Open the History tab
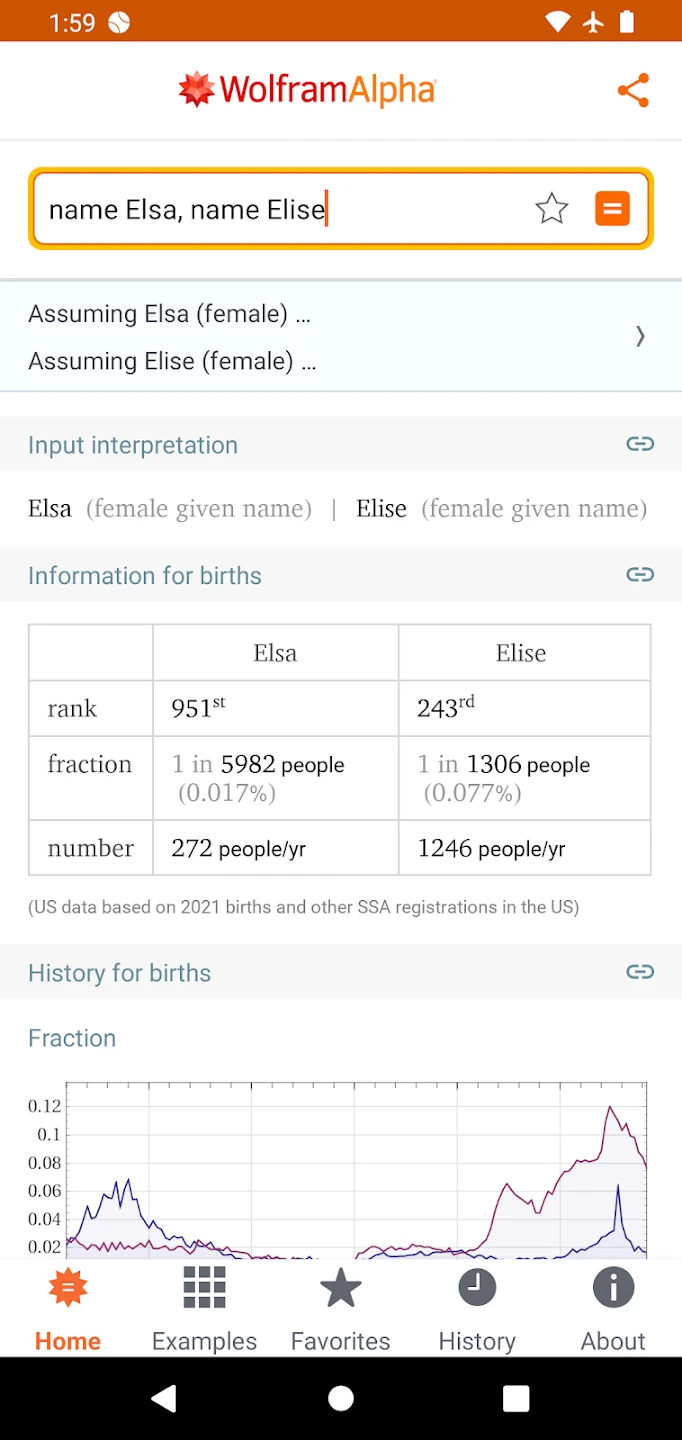Viewport: 682px width, 1440px height. 477,1308
